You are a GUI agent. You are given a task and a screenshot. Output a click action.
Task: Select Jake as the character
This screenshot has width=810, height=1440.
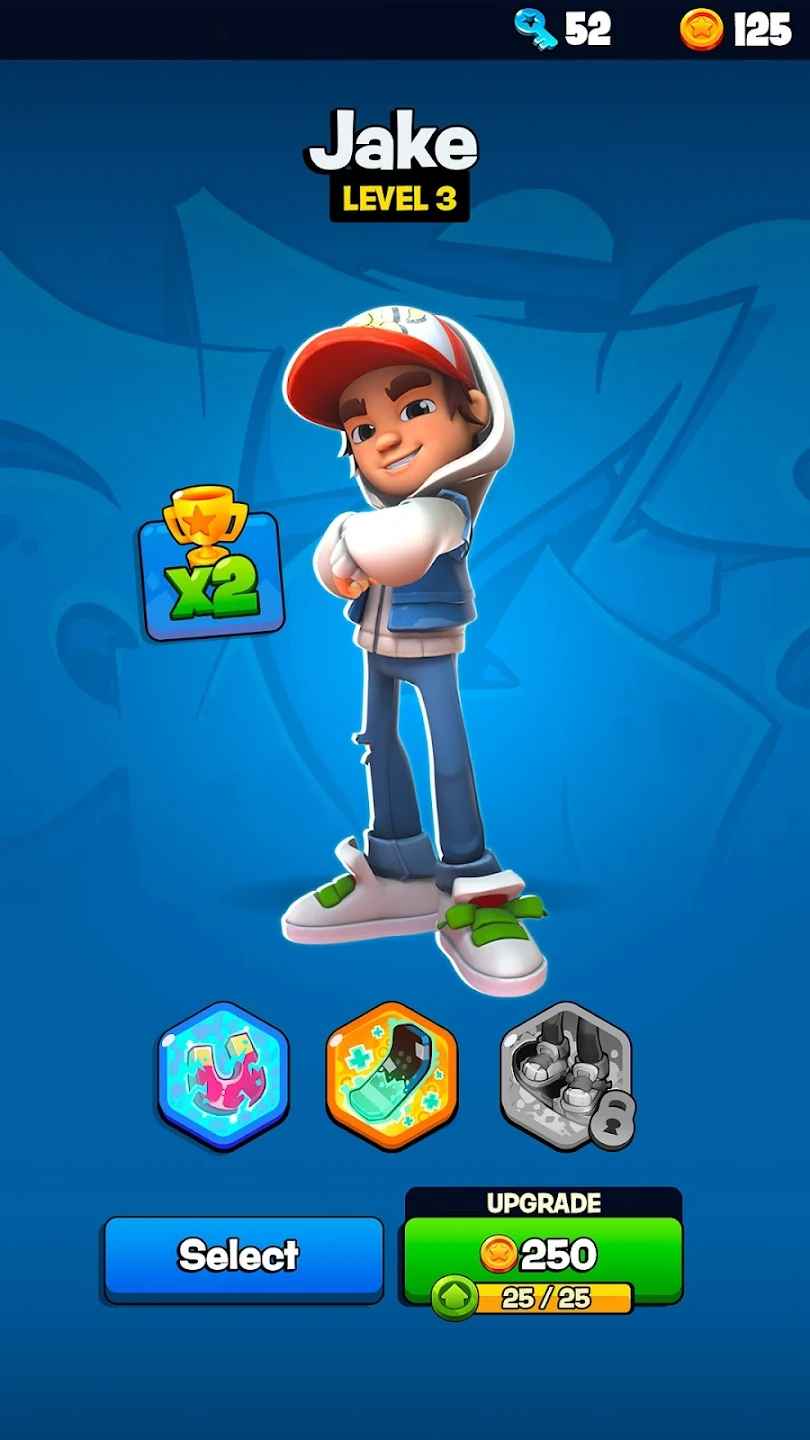pos(243,1257)
